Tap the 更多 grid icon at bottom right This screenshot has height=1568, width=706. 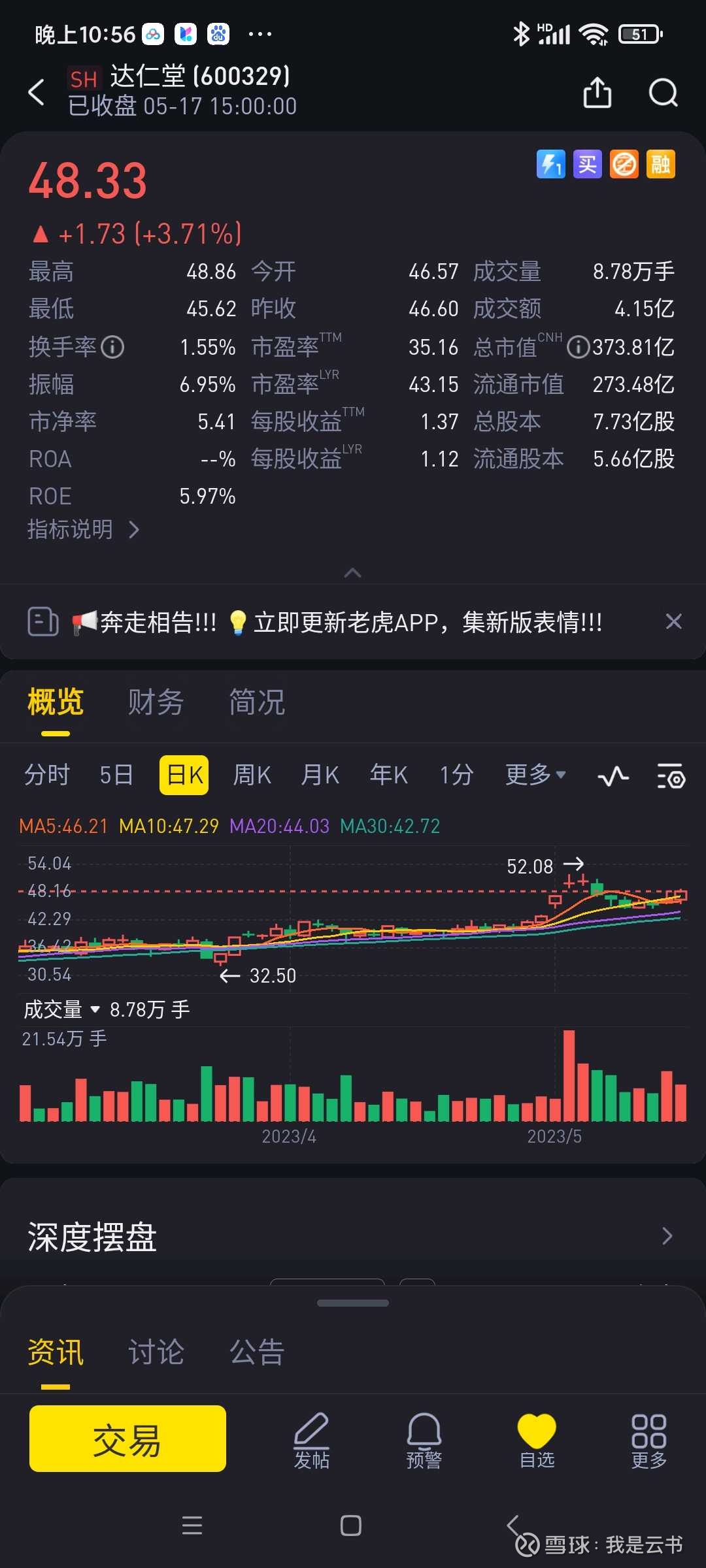tap(649, 1441)
